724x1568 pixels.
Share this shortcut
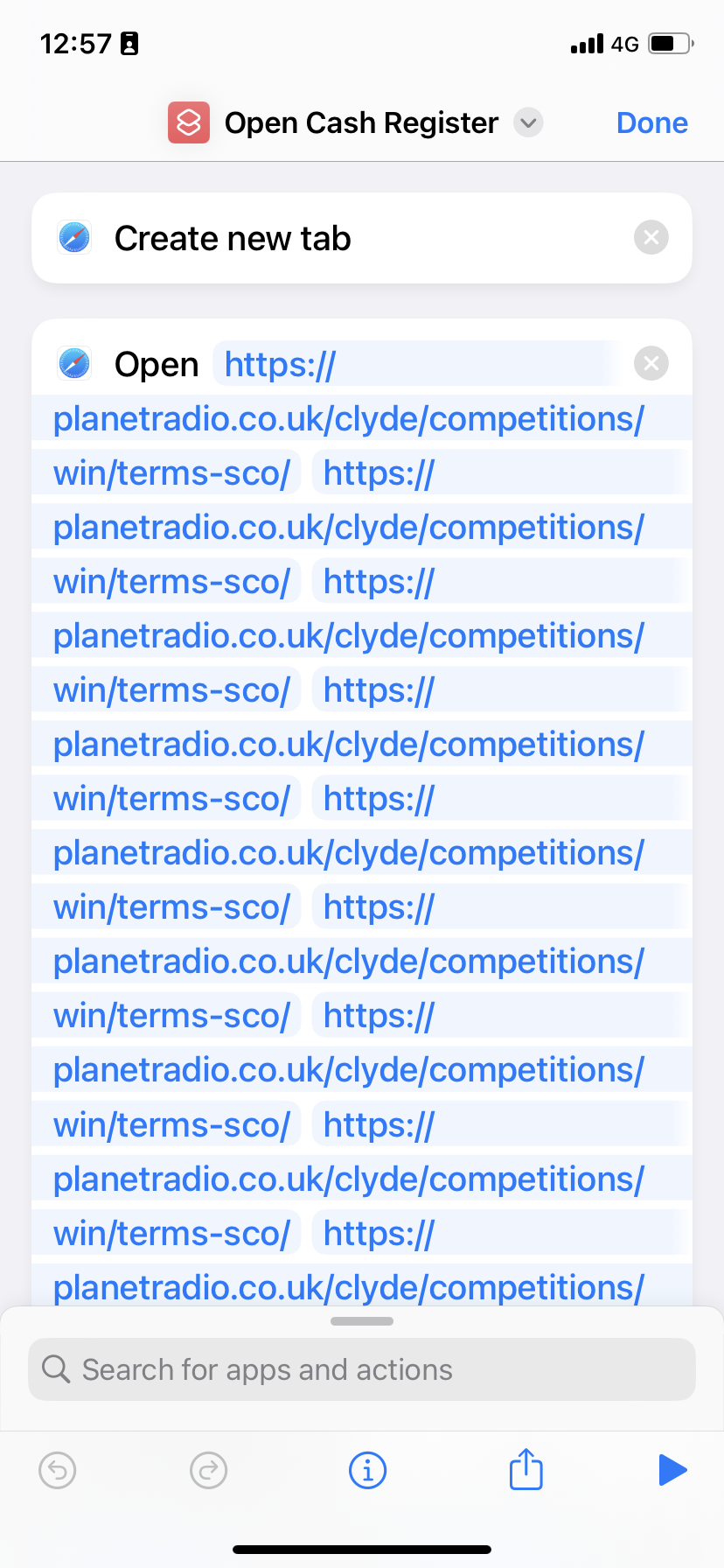tap(526, 1469)
